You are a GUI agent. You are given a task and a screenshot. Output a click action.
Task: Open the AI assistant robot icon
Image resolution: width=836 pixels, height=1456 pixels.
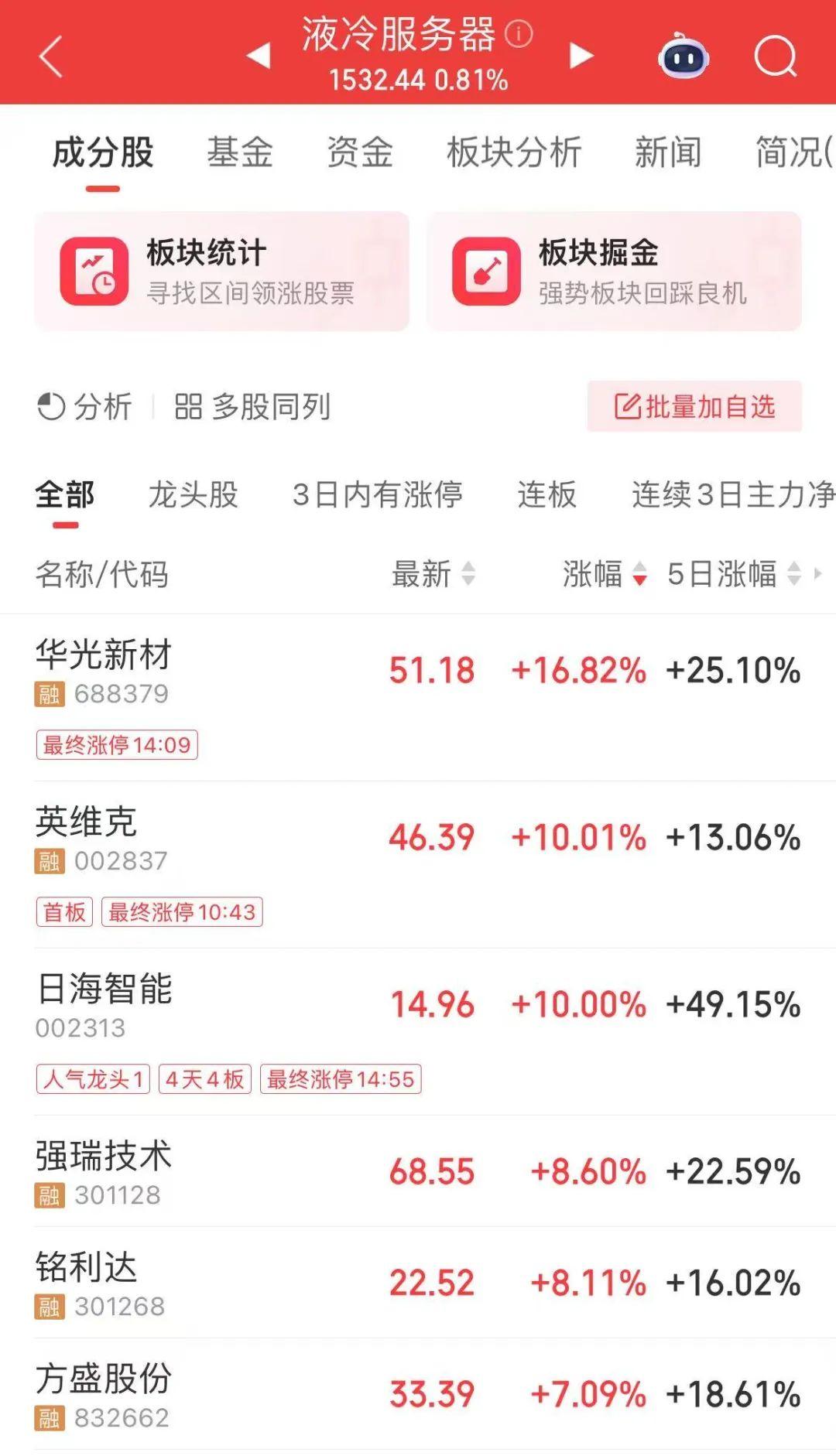[x=684, y=54]
